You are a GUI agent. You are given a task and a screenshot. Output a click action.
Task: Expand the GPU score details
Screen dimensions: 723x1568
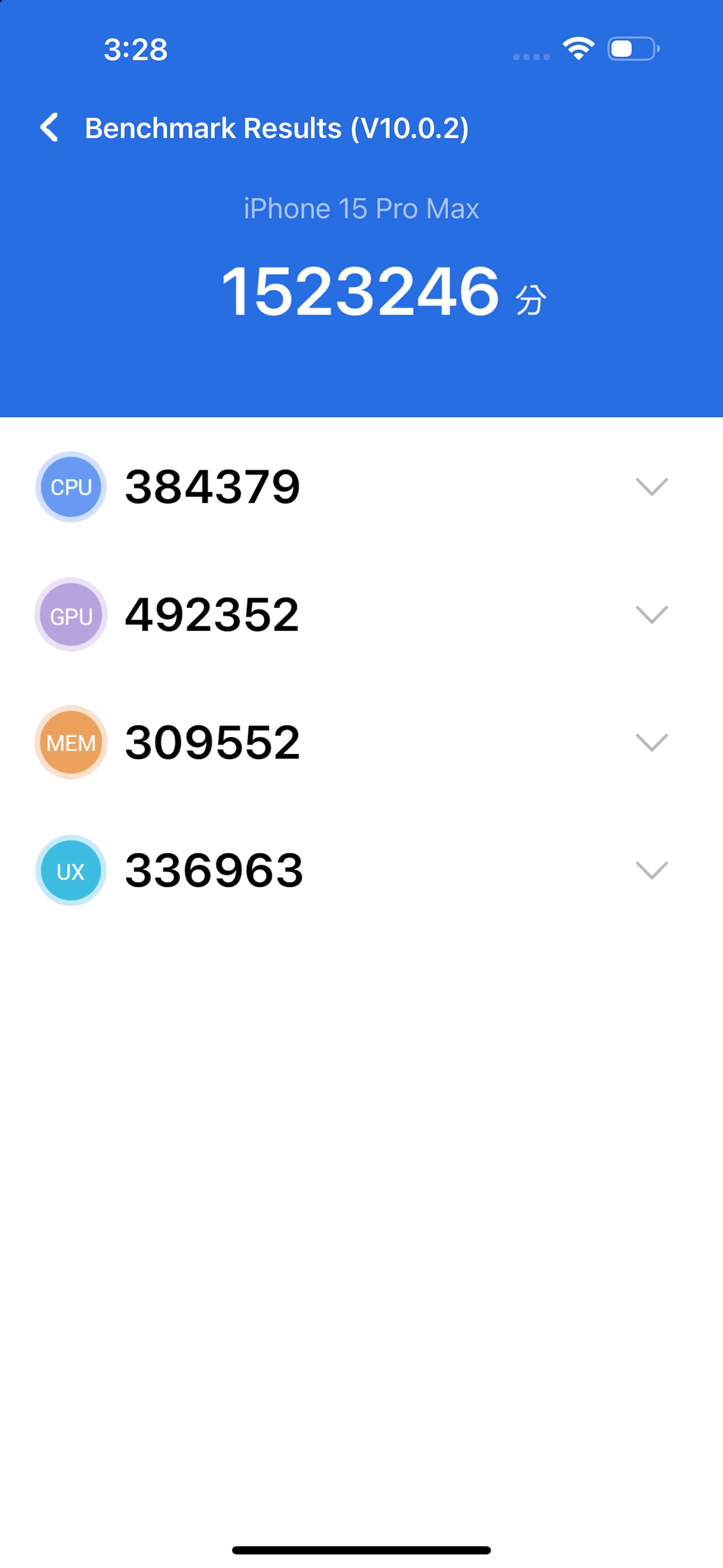coord(652,615)
